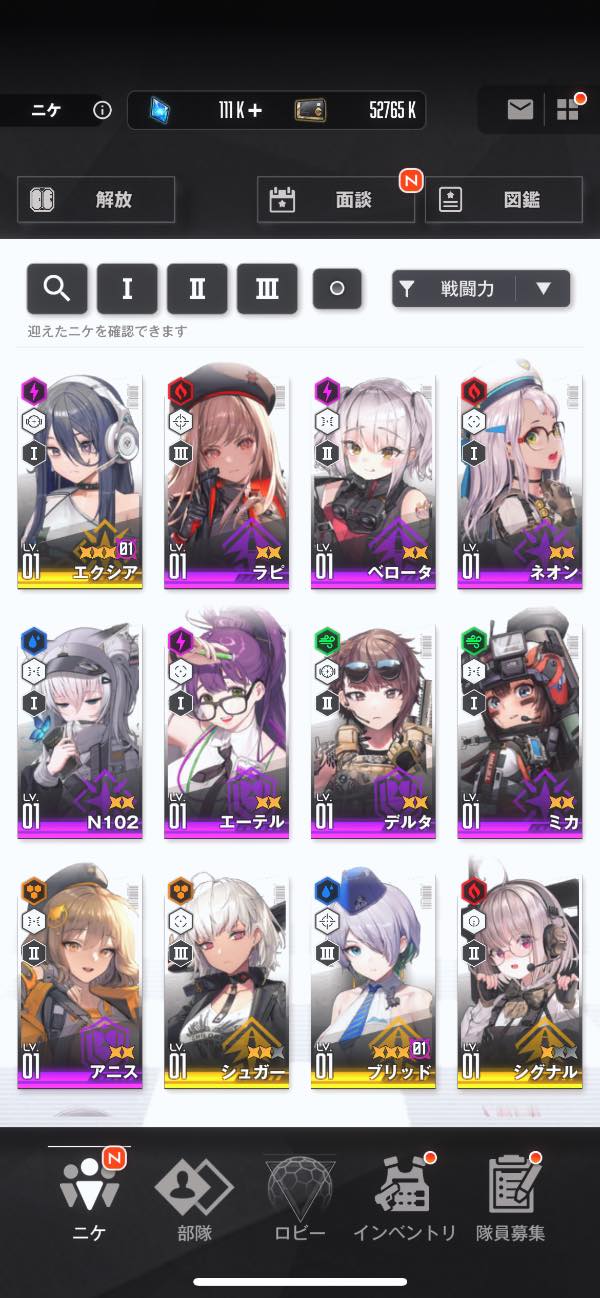Open the ラピ character card
The height and width of the screenshot is (1298, 600).
point(226,482)
